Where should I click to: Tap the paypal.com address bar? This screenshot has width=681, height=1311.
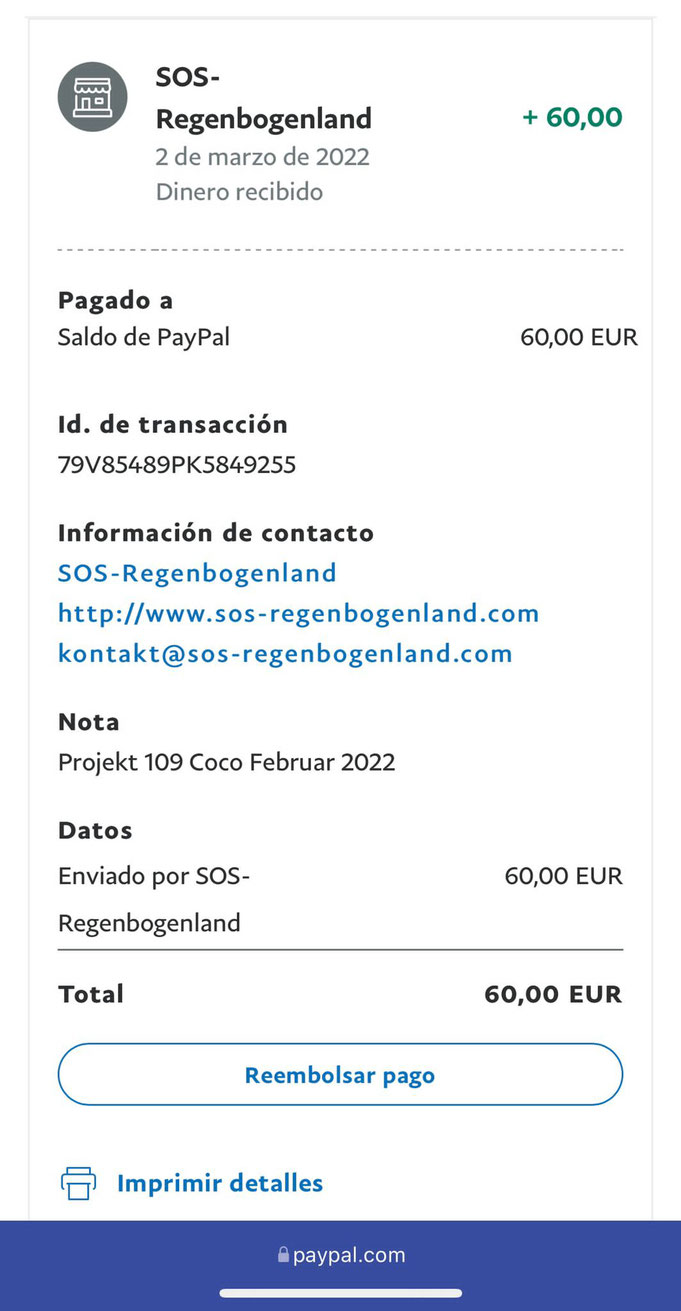point(341,1255)
